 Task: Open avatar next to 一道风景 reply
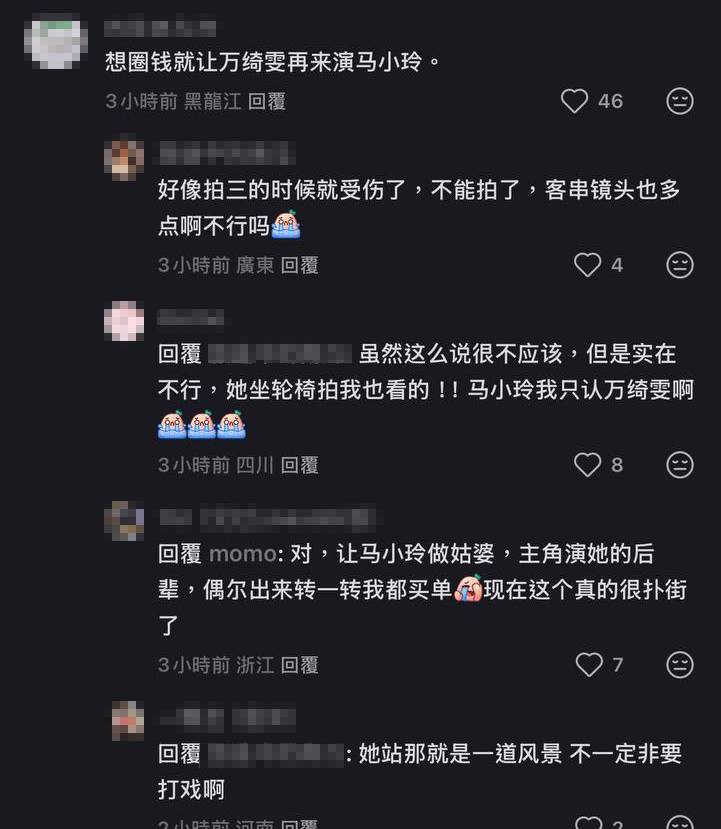(x=125, y=721)
